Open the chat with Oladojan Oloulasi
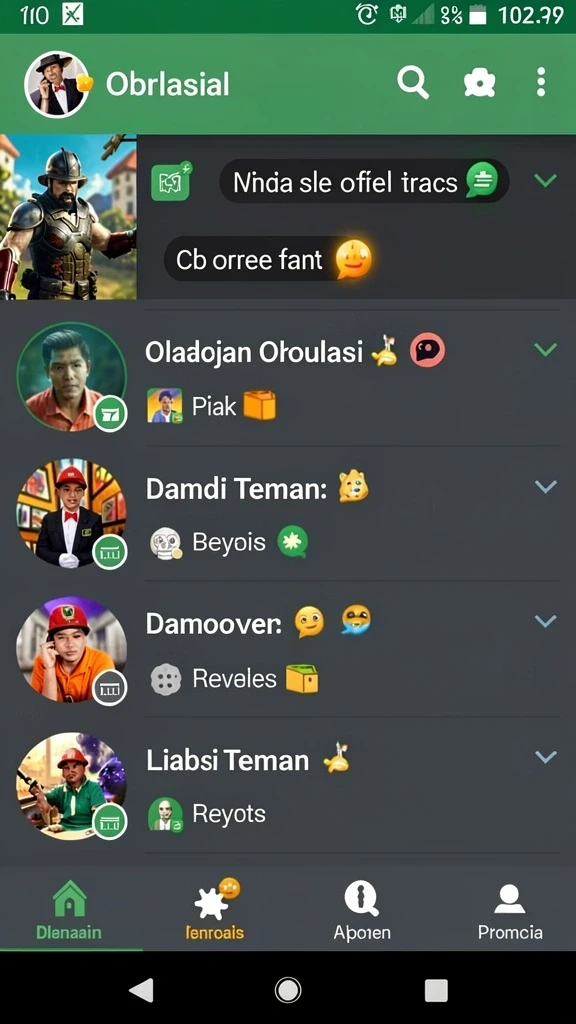The width and height of the screenshot is (576, 1024). click(x=288, y=378)
